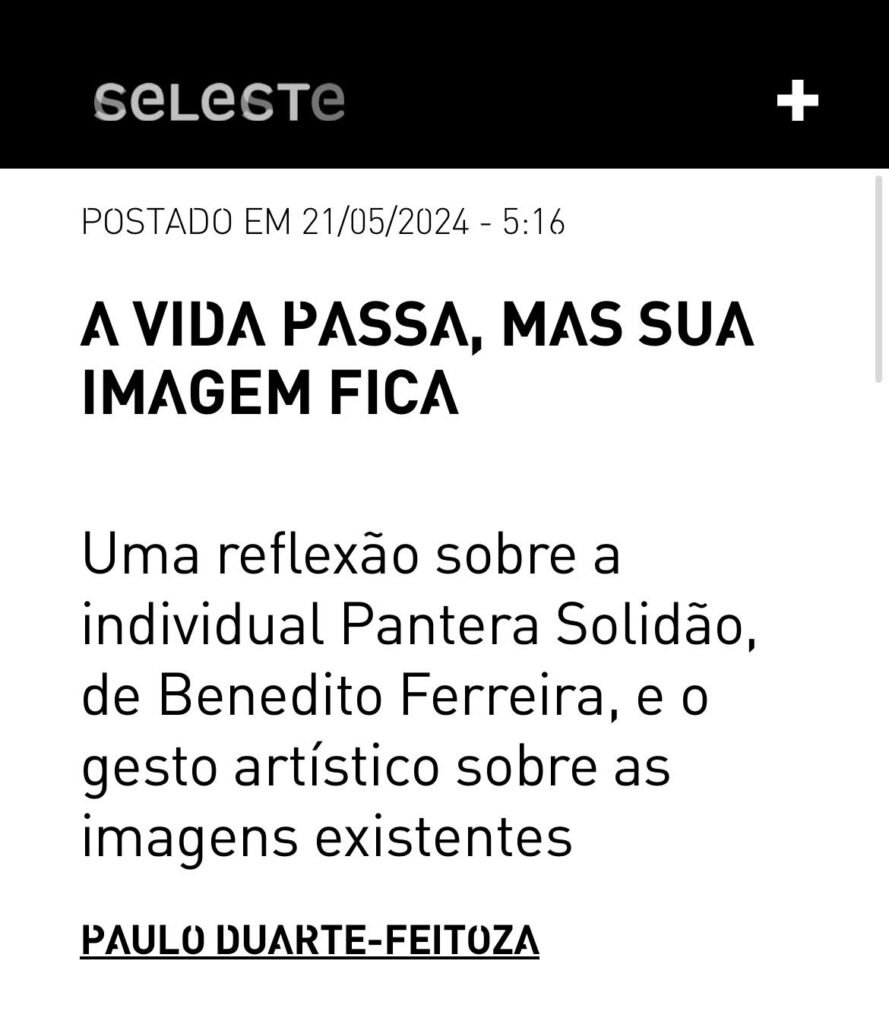This screenshot has height=1024, width=889.
Task: Open author link Paulo Duarte-Feitoza
Action: pos(309,940)
